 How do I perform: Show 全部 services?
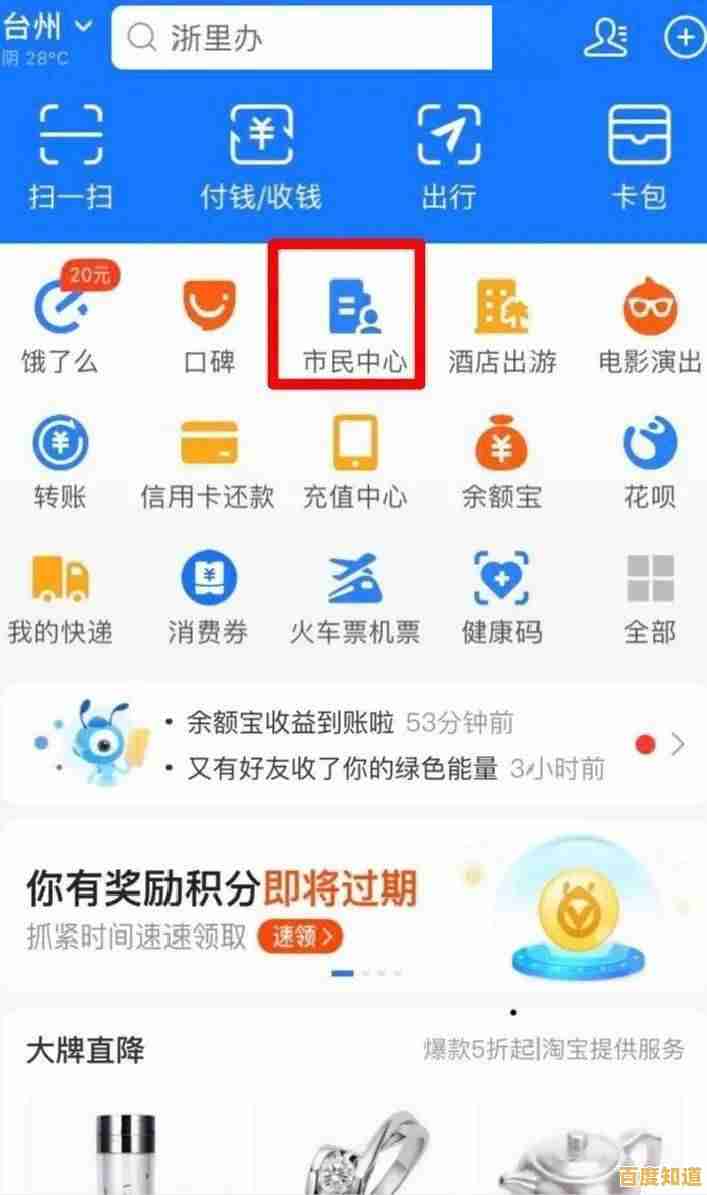pos(650,597)
